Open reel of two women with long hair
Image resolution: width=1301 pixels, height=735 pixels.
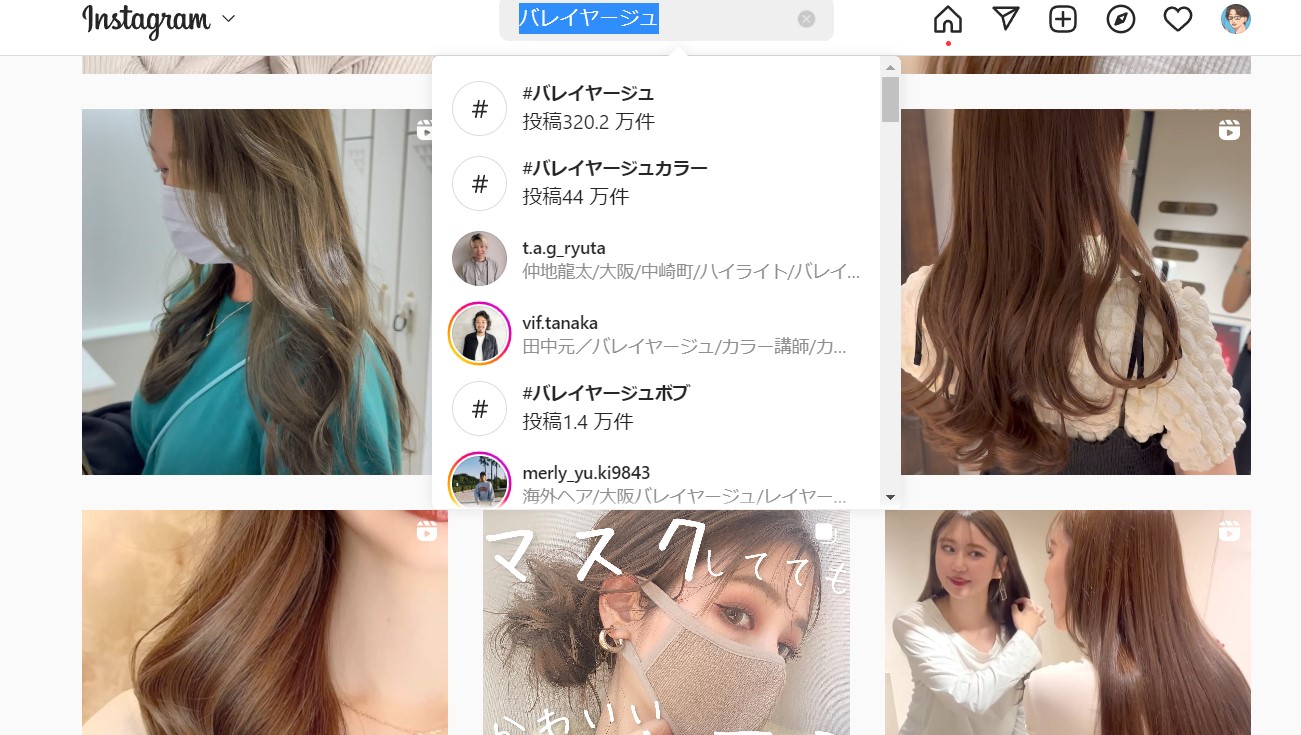coord(1067,622)
